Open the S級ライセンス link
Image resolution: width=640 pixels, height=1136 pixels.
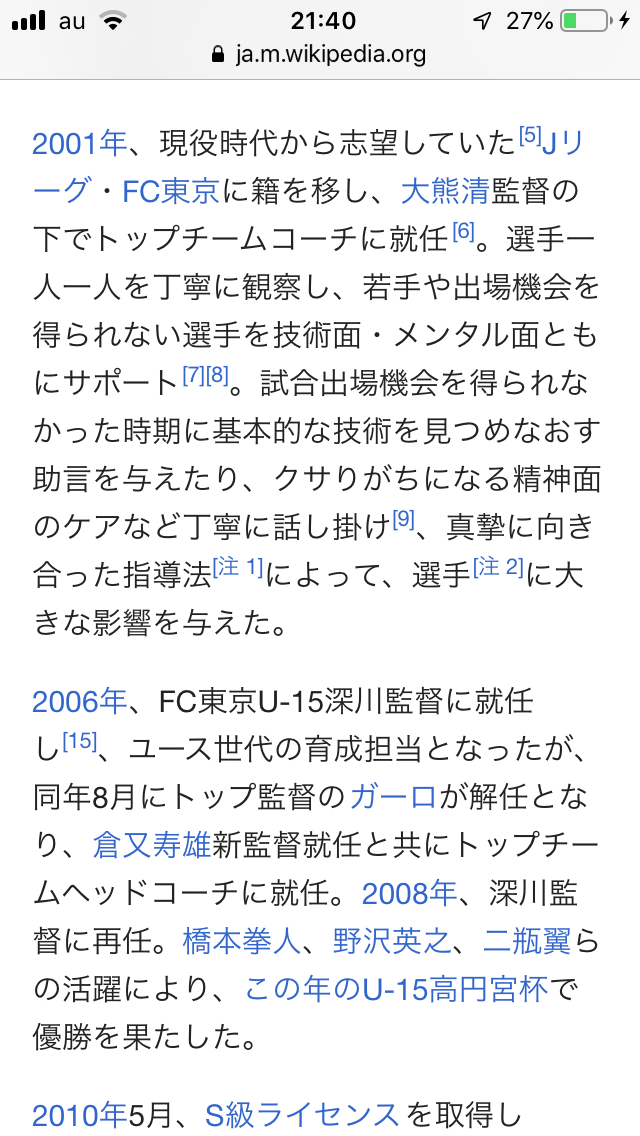(x=301, y=1115)
